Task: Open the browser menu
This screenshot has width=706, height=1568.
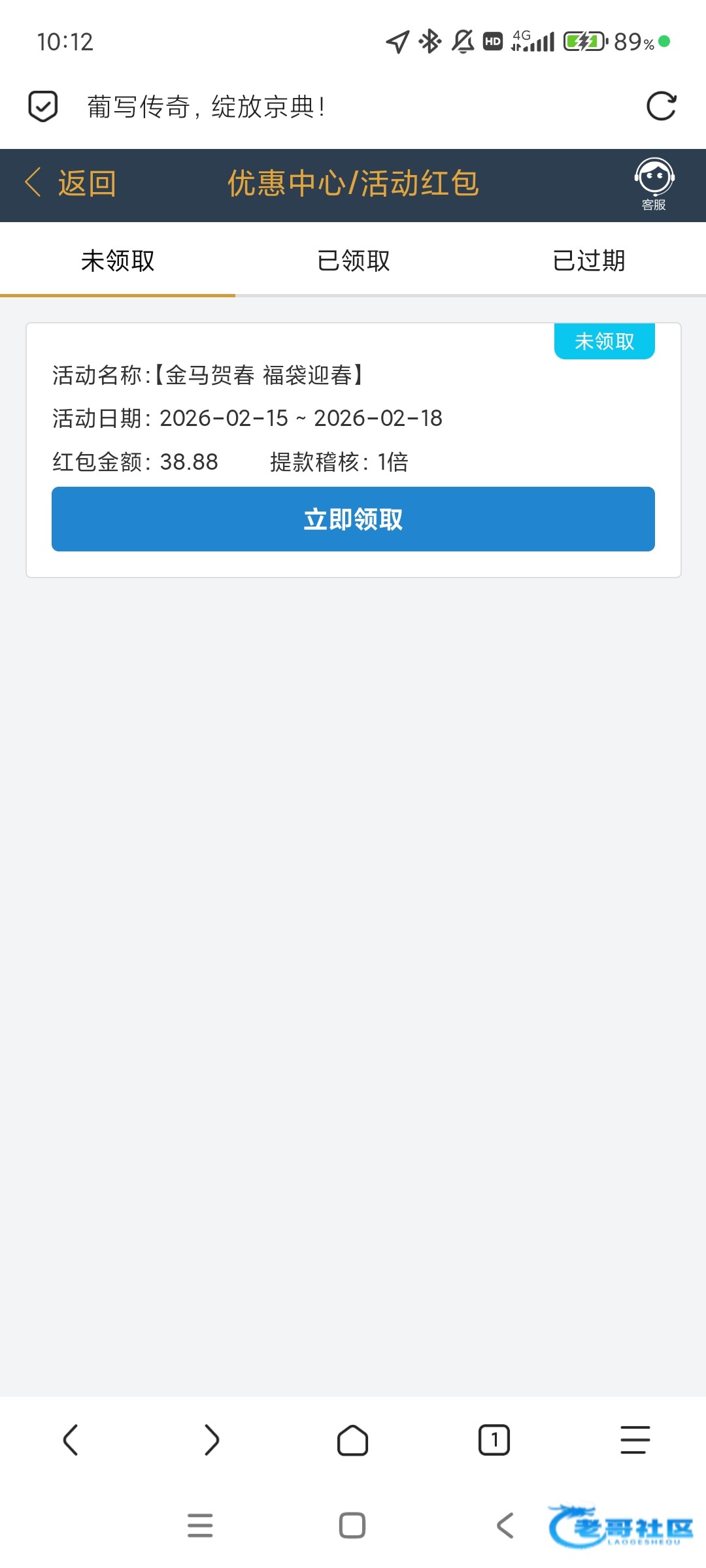Action: [x=635, y=1440]
